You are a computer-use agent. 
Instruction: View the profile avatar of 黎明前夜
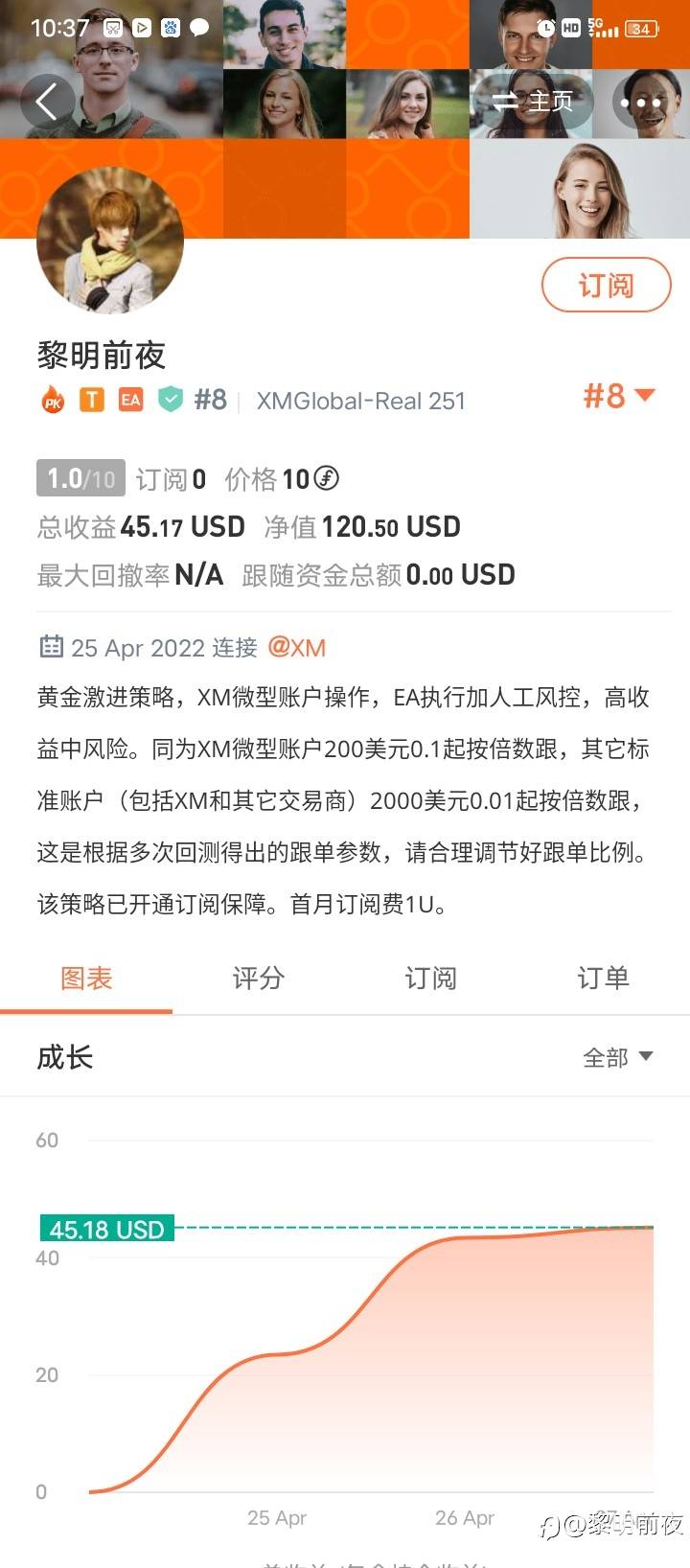click(110, 241)
